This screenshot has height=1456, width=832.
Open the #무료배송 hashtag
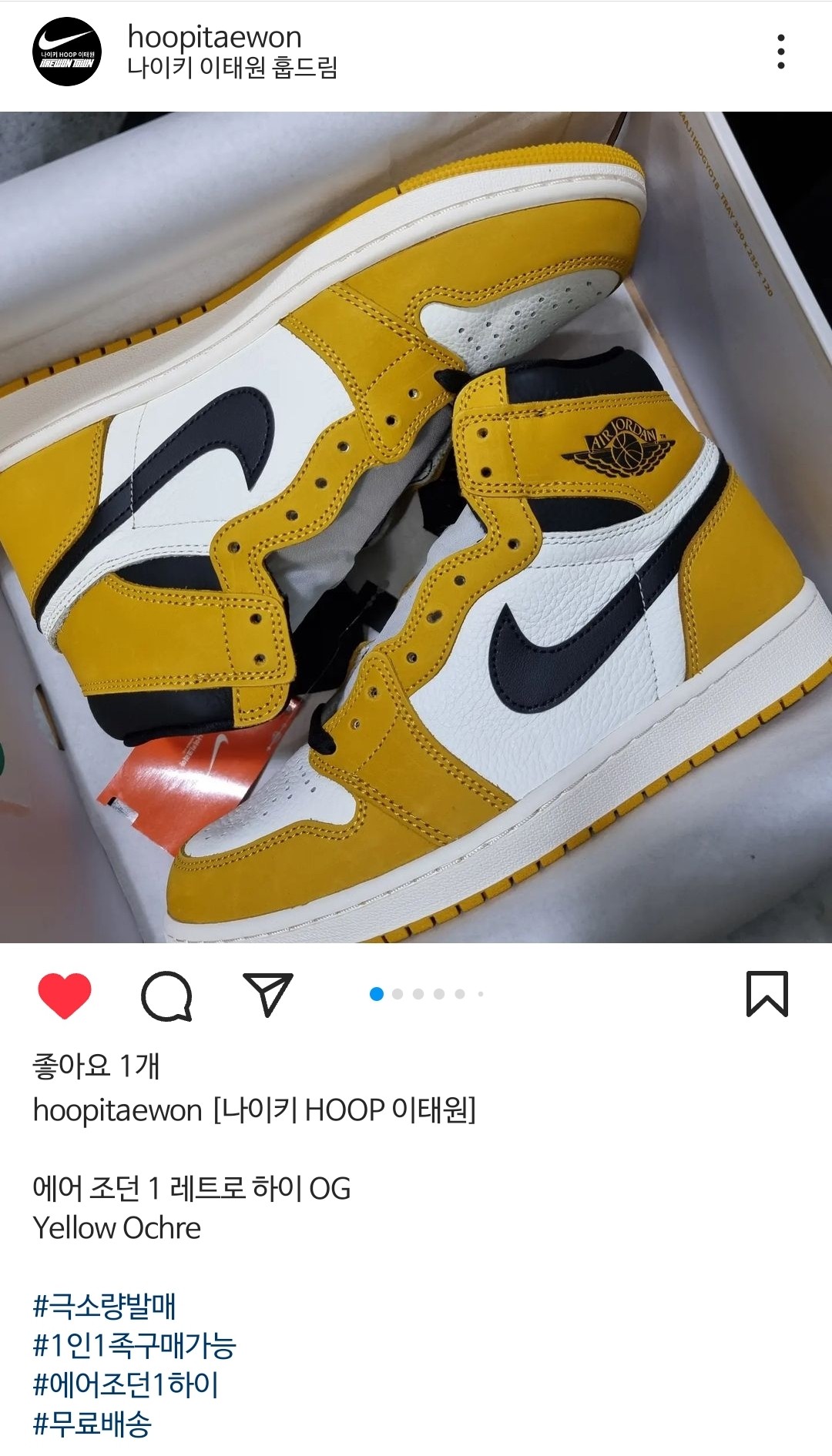click(92, 1424)
